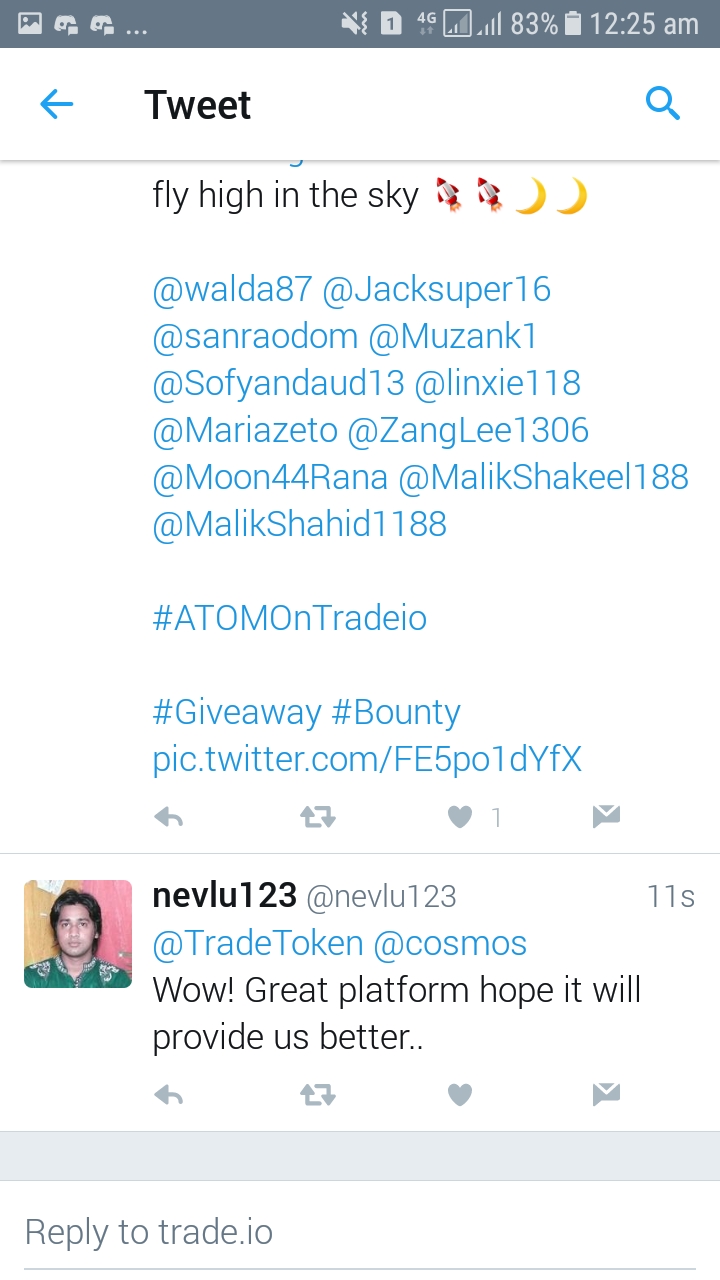
Task: Open the @MalikShahid1188 profile
Action: (299, 524)
